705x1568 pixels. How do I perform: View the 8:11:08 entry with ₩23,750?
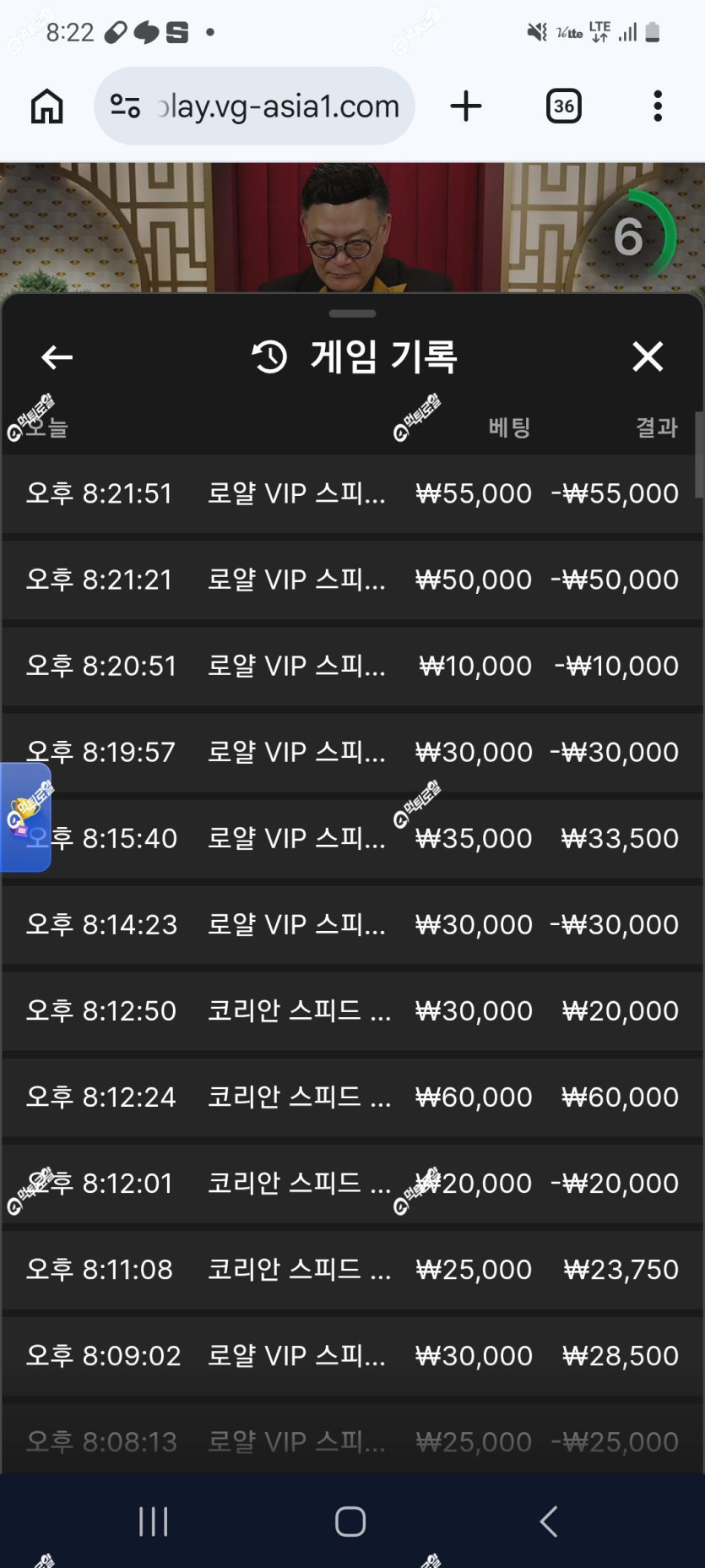click(352, 1269)
